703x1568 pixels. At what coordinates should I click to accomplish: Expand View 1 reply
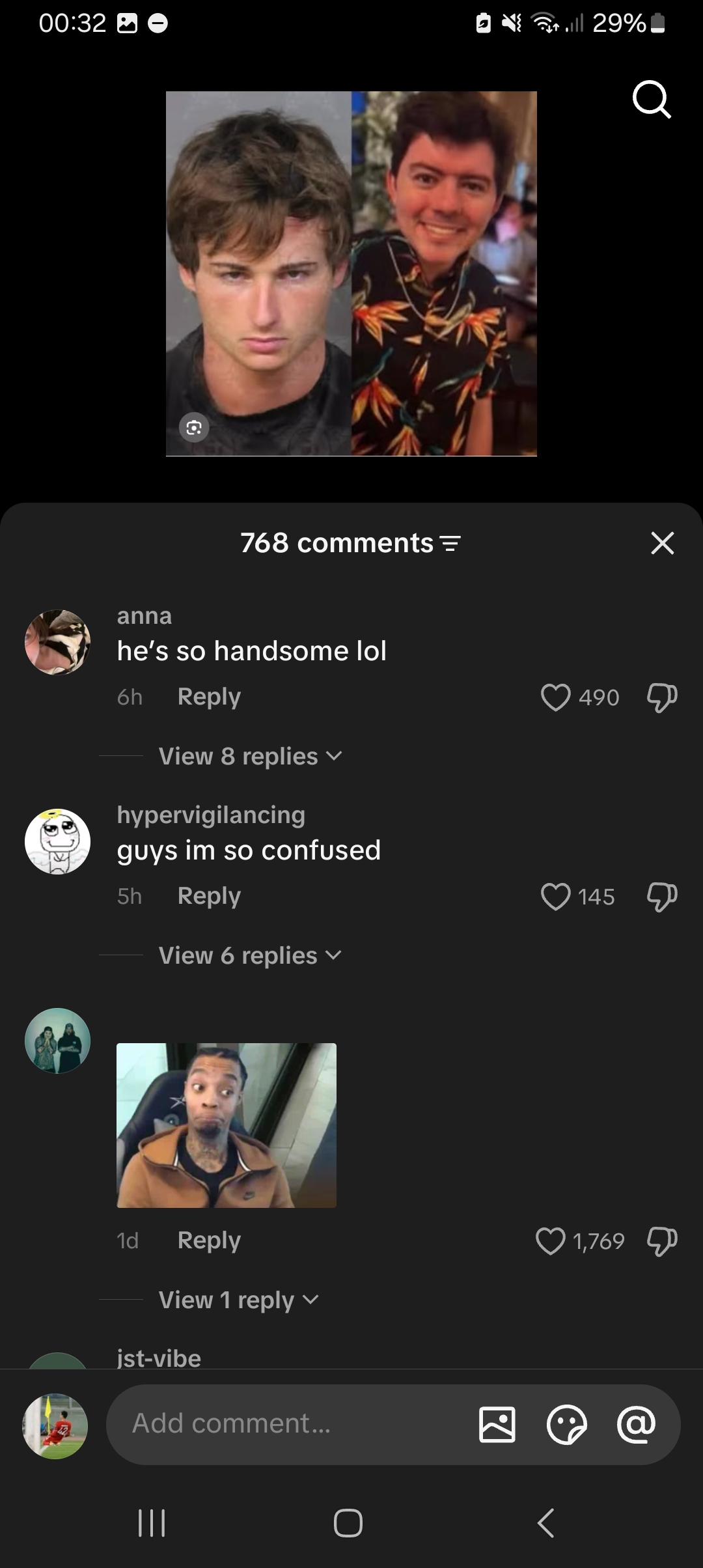coord(238,1300)
